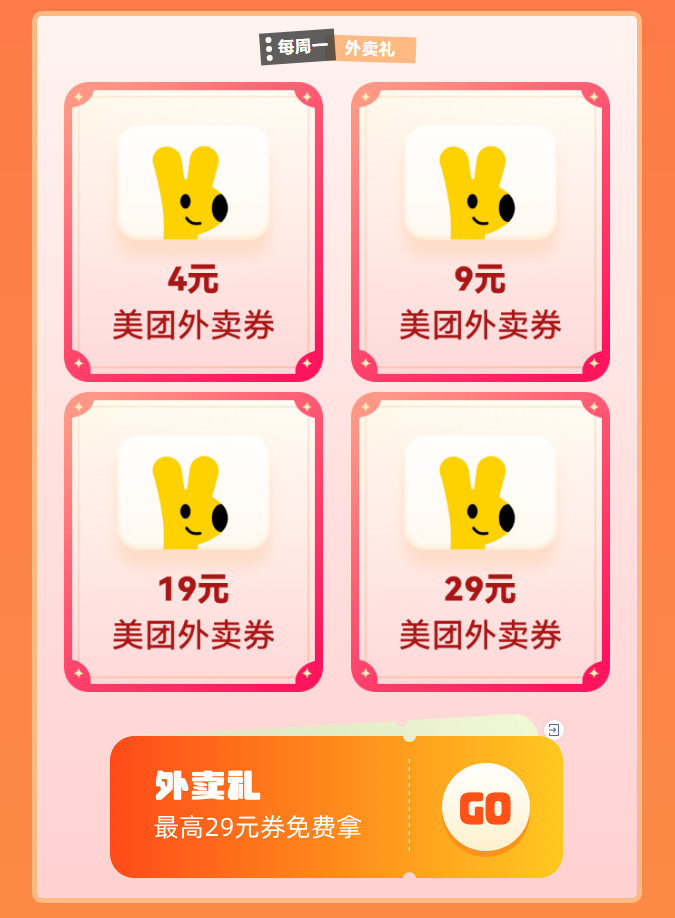Tap the GO button on 外卖礼 banner

486,808
